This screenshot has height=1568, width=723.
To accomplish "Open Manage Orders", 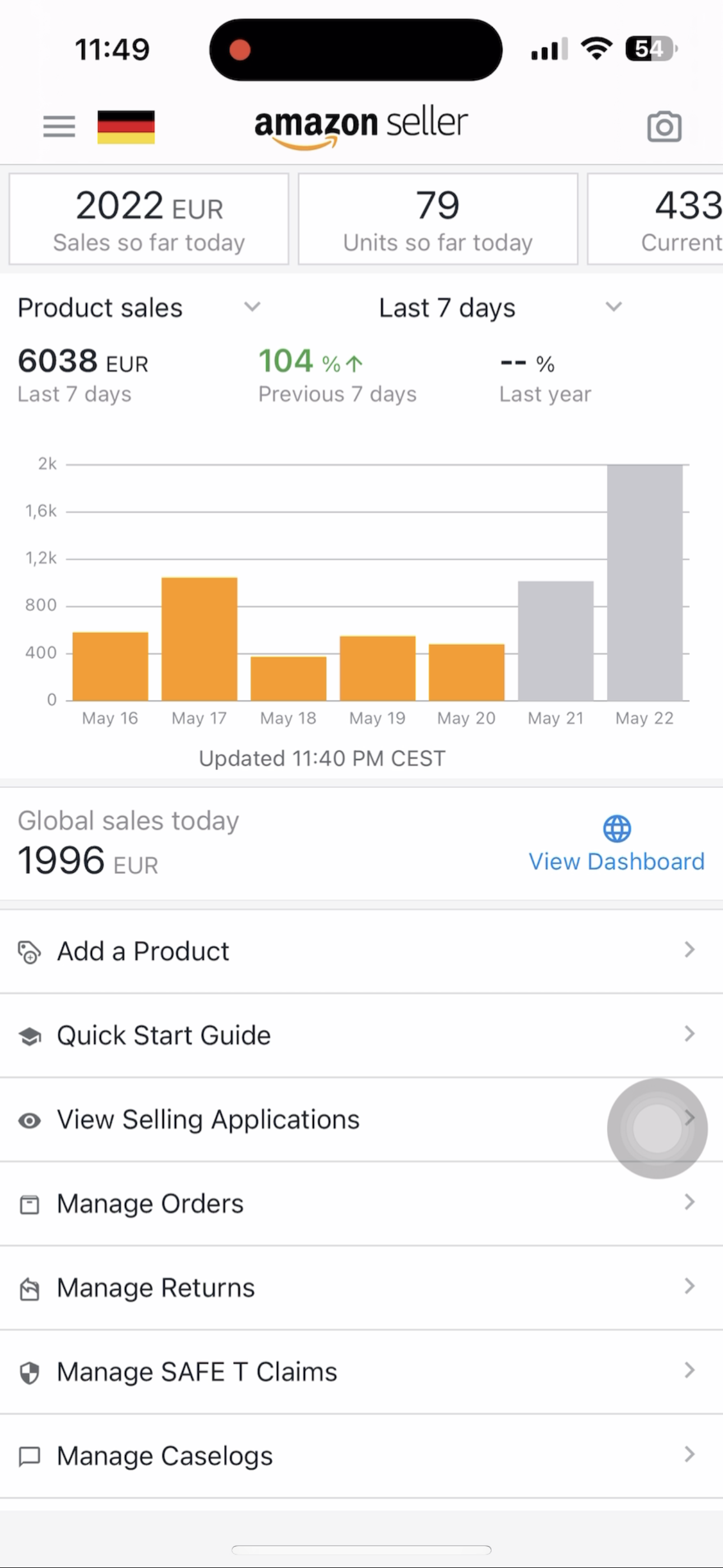I will 361,1203.
